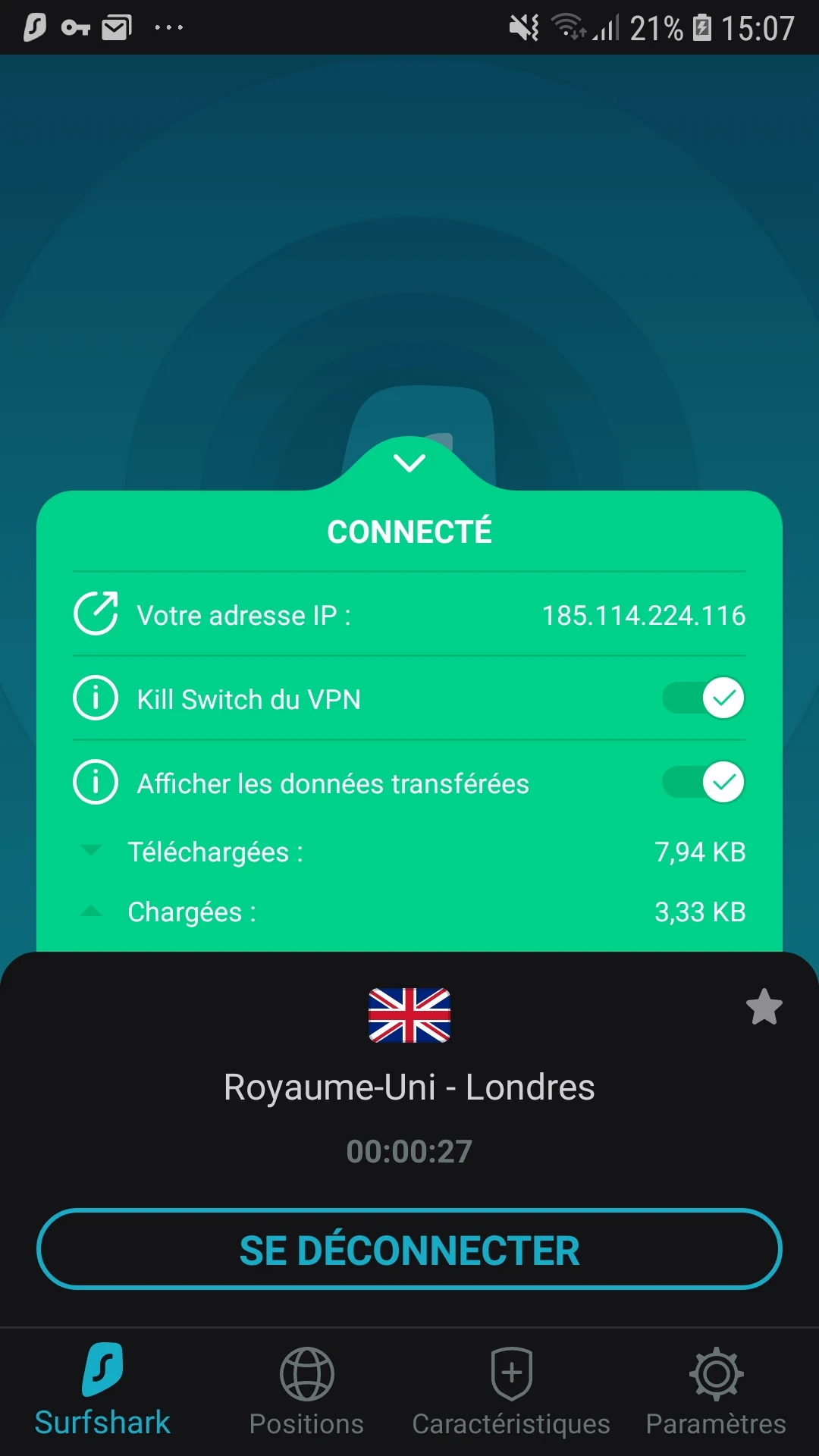Collapse the connection details panel
The width and height of the screenshot is (819, 1456).
coord(409,463)
